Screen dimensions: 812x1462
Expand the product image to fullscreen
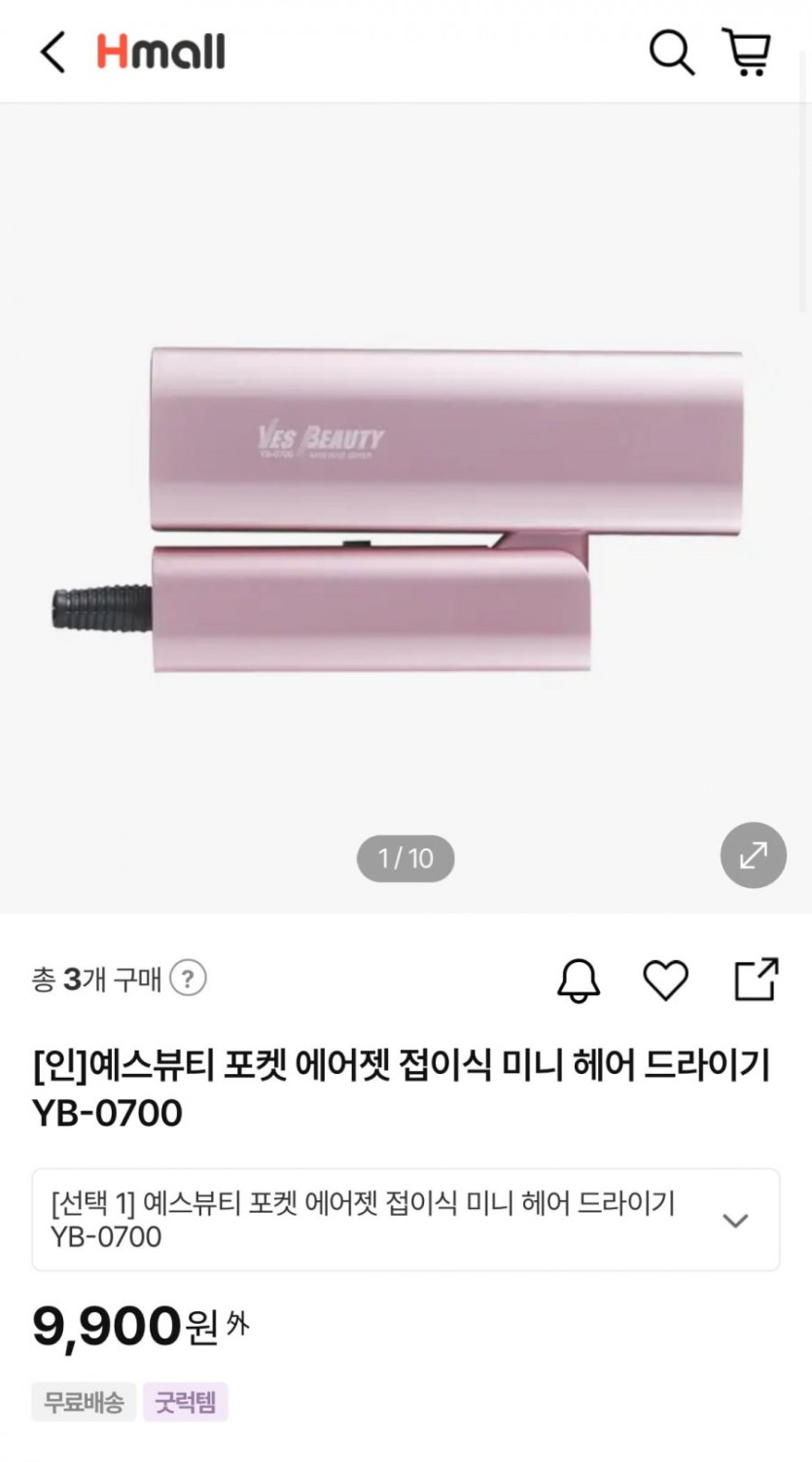click(753, 855)
